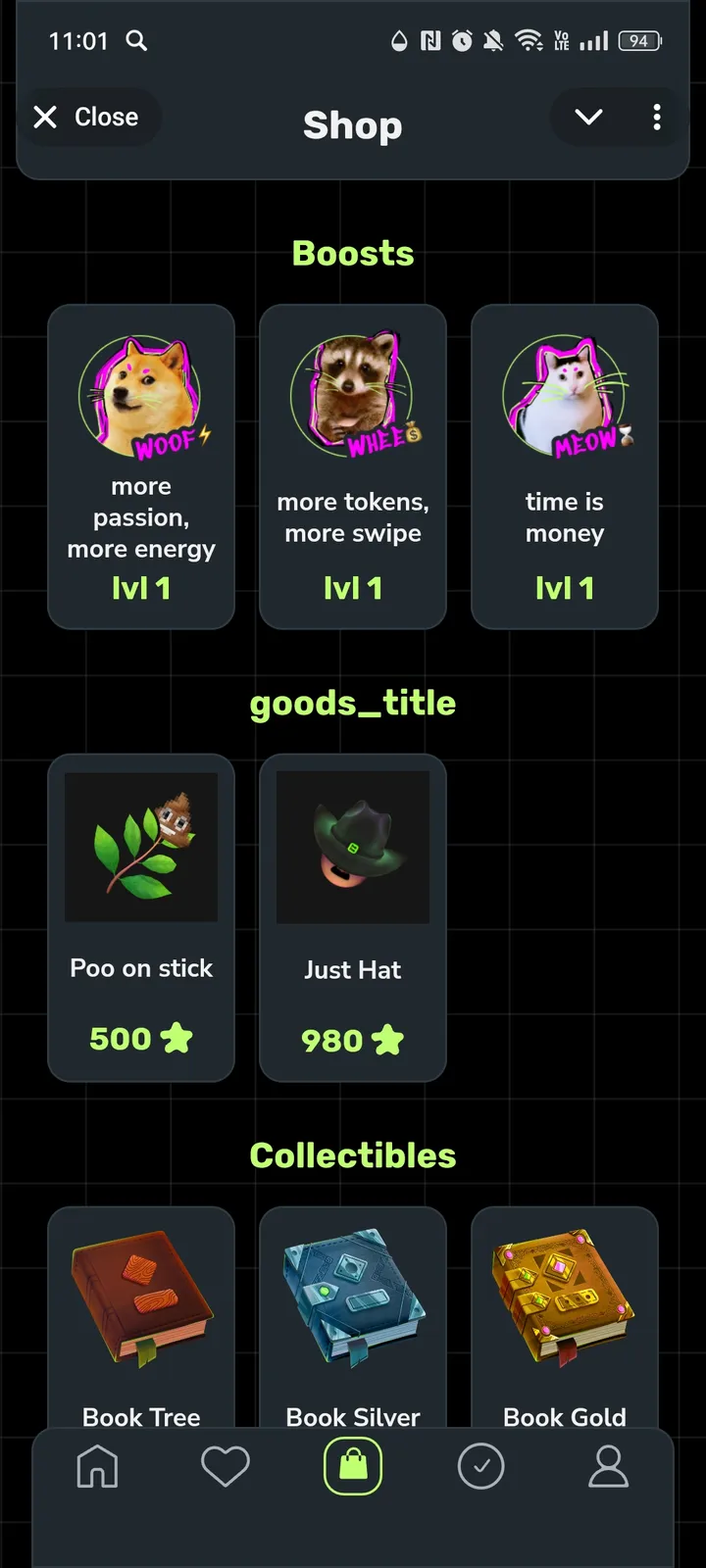Select the WHEE more tokens boost
This screenshot has width=706, height=1568.
pos(353,466)
